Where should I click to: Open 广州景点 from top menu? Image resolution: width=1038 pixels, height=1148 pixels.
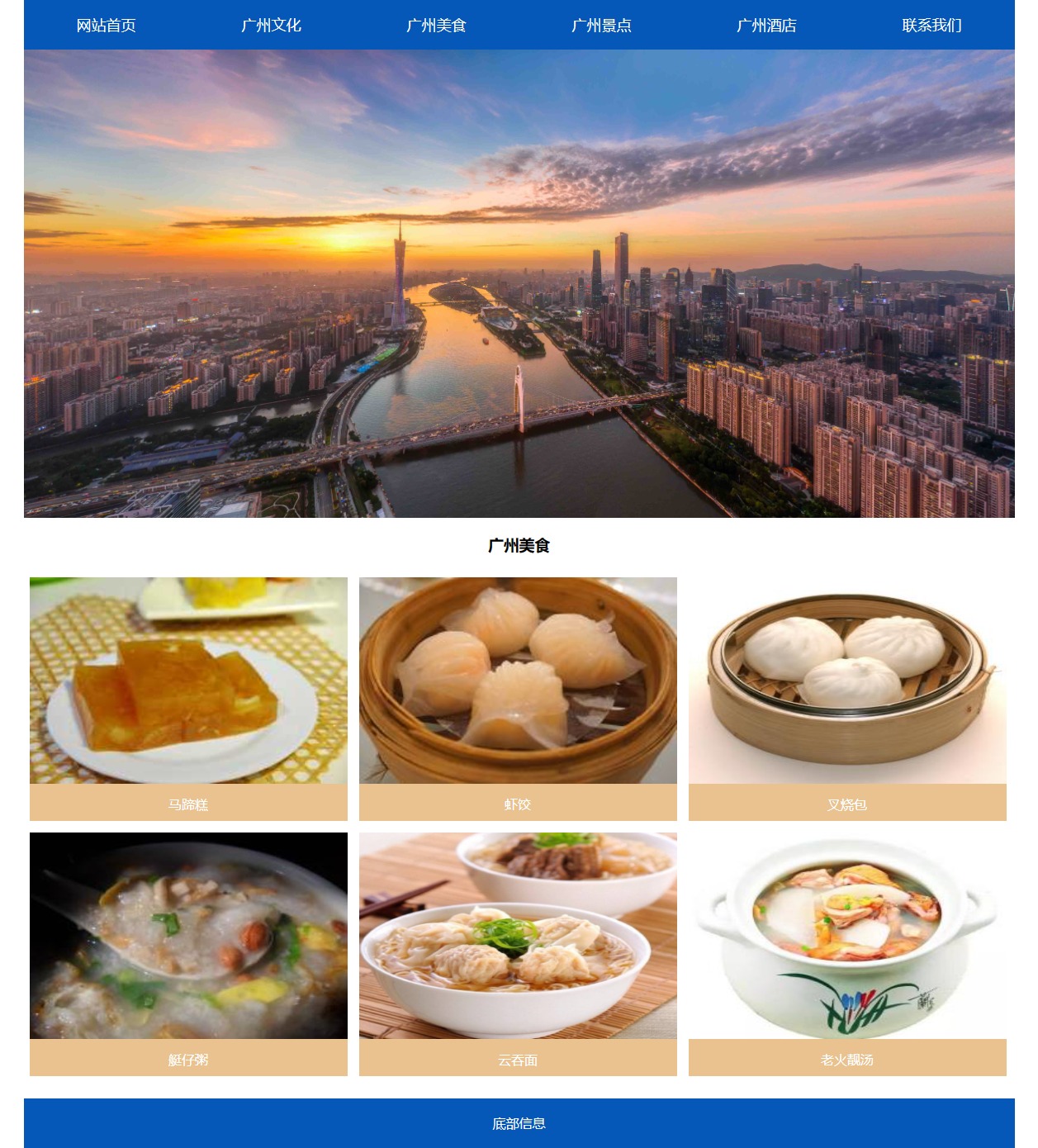[x=601, y=26]
